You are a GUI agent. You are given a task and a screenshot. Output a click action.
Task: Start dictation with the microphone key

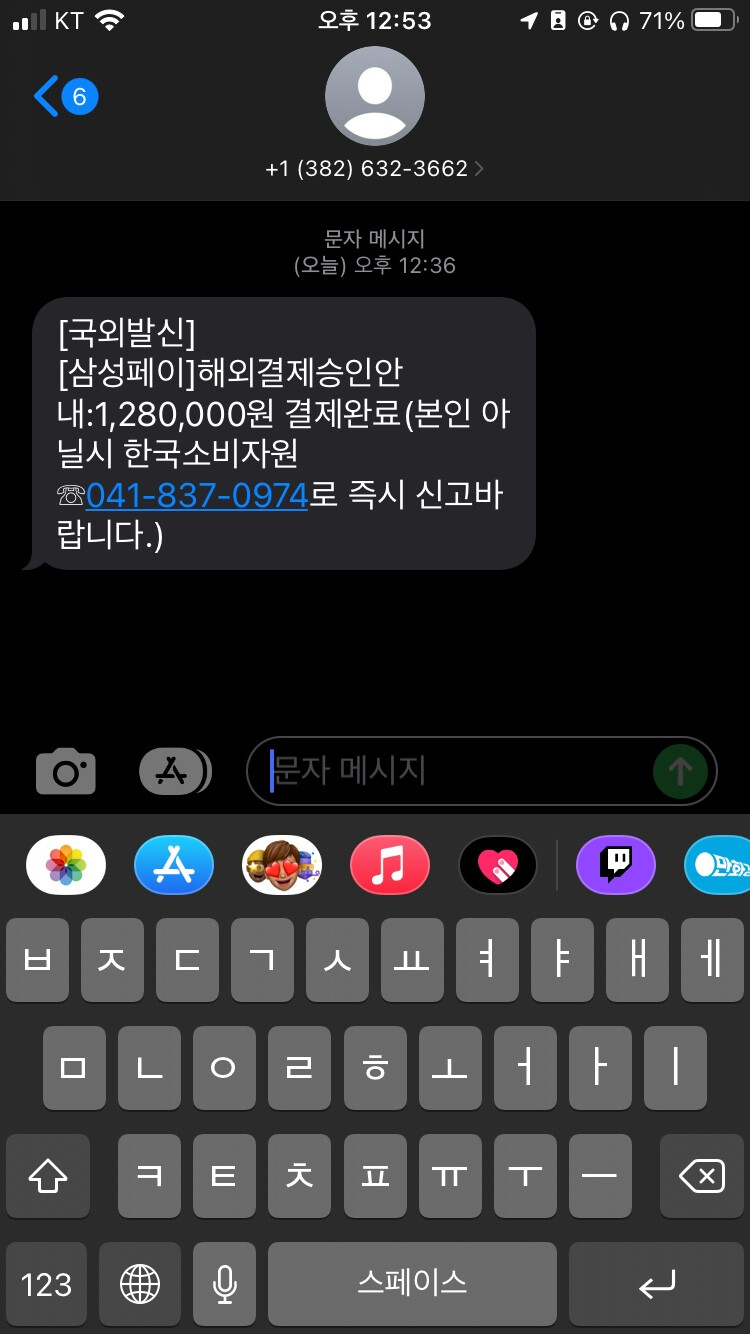pos(225,1284)
